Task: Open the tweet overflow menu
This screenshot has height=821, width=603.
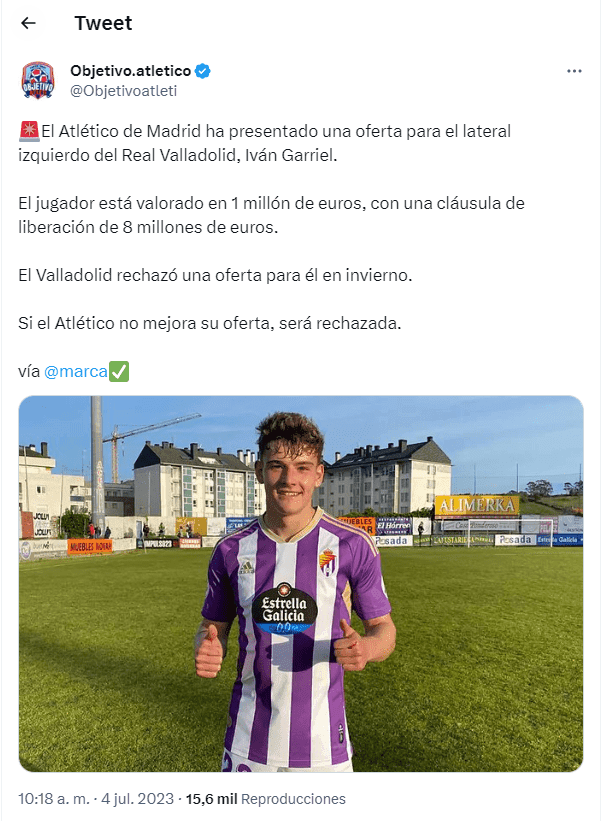Action: [574, 72]
